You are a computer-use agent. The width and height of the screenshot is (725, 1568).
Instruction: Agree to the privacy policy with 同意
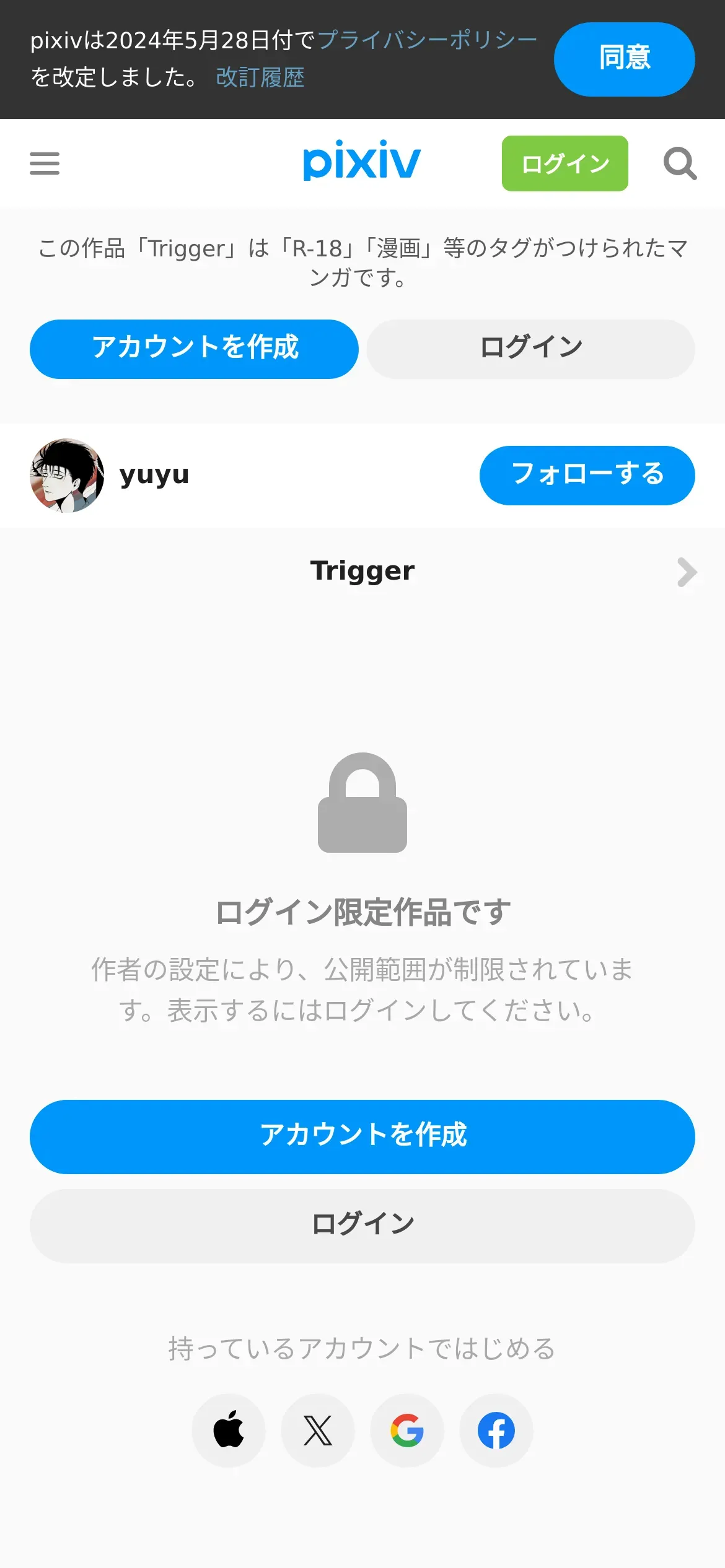[624, 59]
